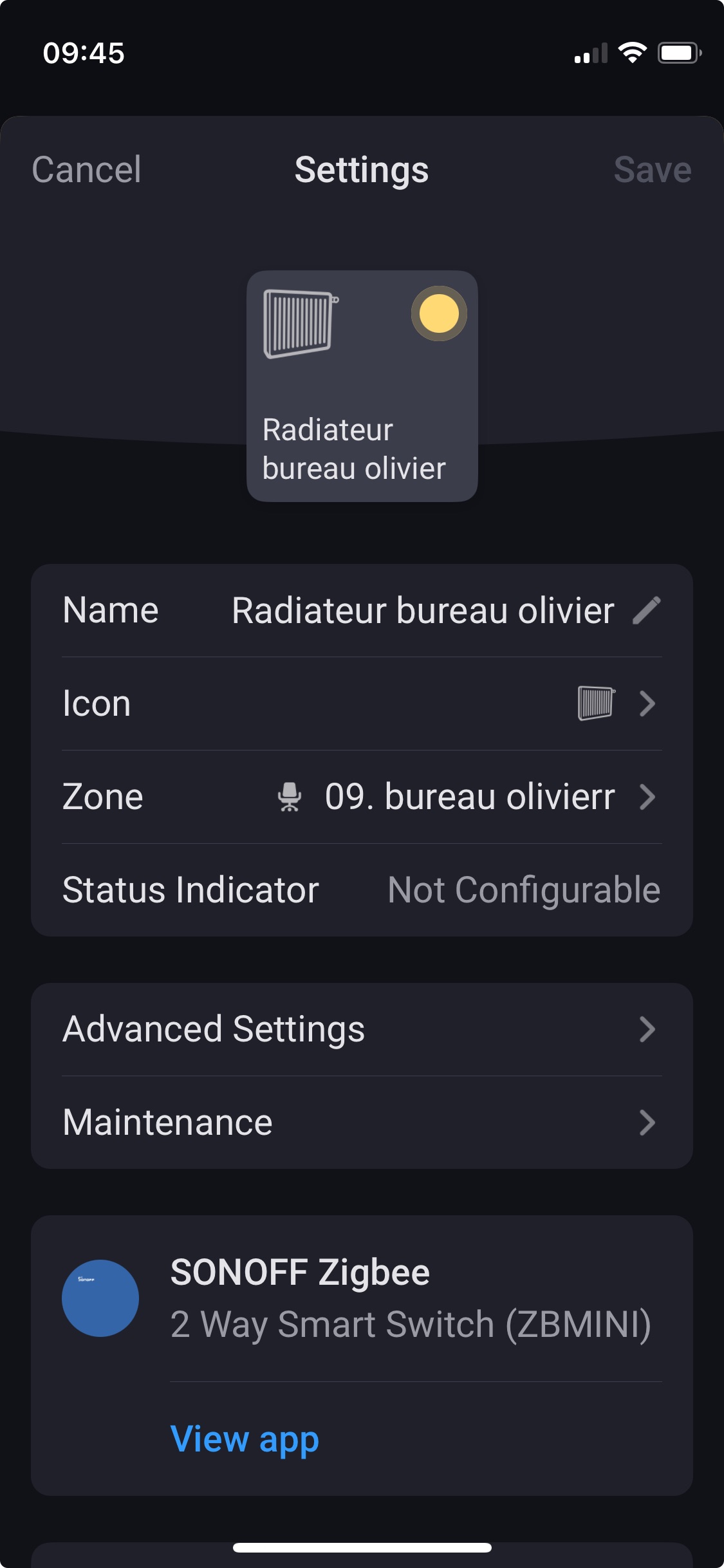Go to Maintenance options

362,1123
